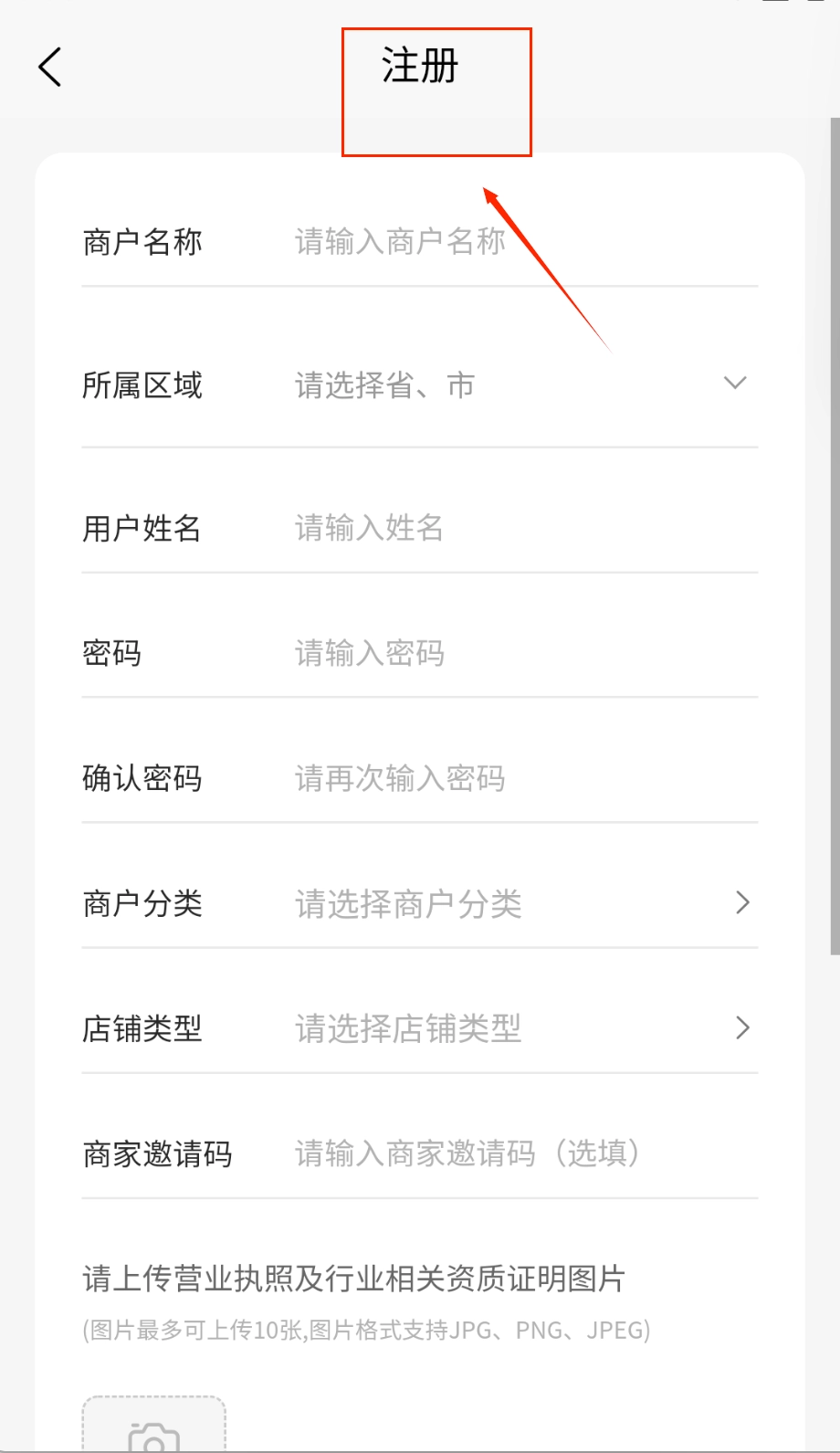This screenshot has height=1453, width=840.
Task: Click the 用户姓名 row label
Action: click(x=142, y=528)
